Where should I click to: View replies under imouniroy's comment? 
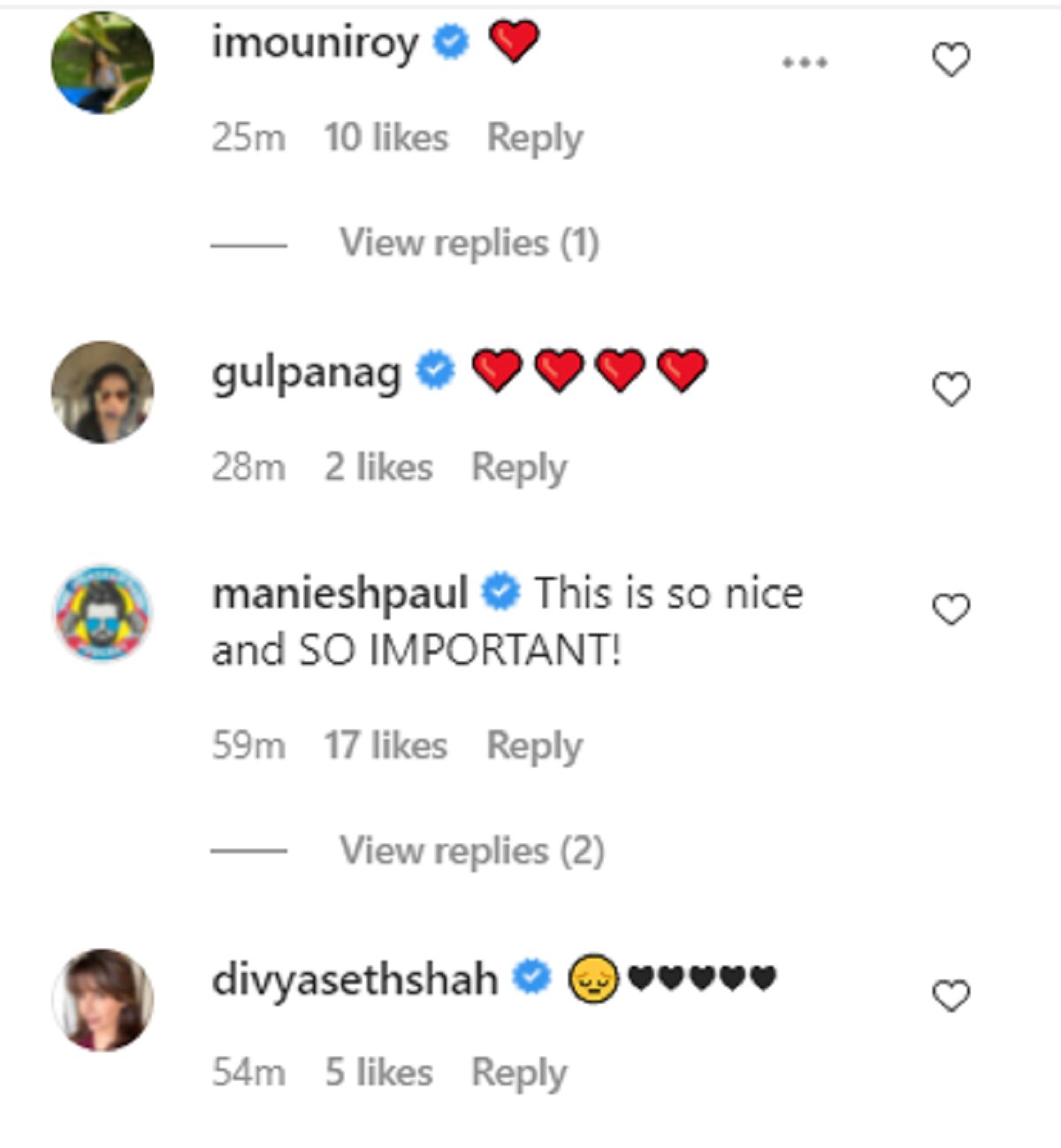469,243
